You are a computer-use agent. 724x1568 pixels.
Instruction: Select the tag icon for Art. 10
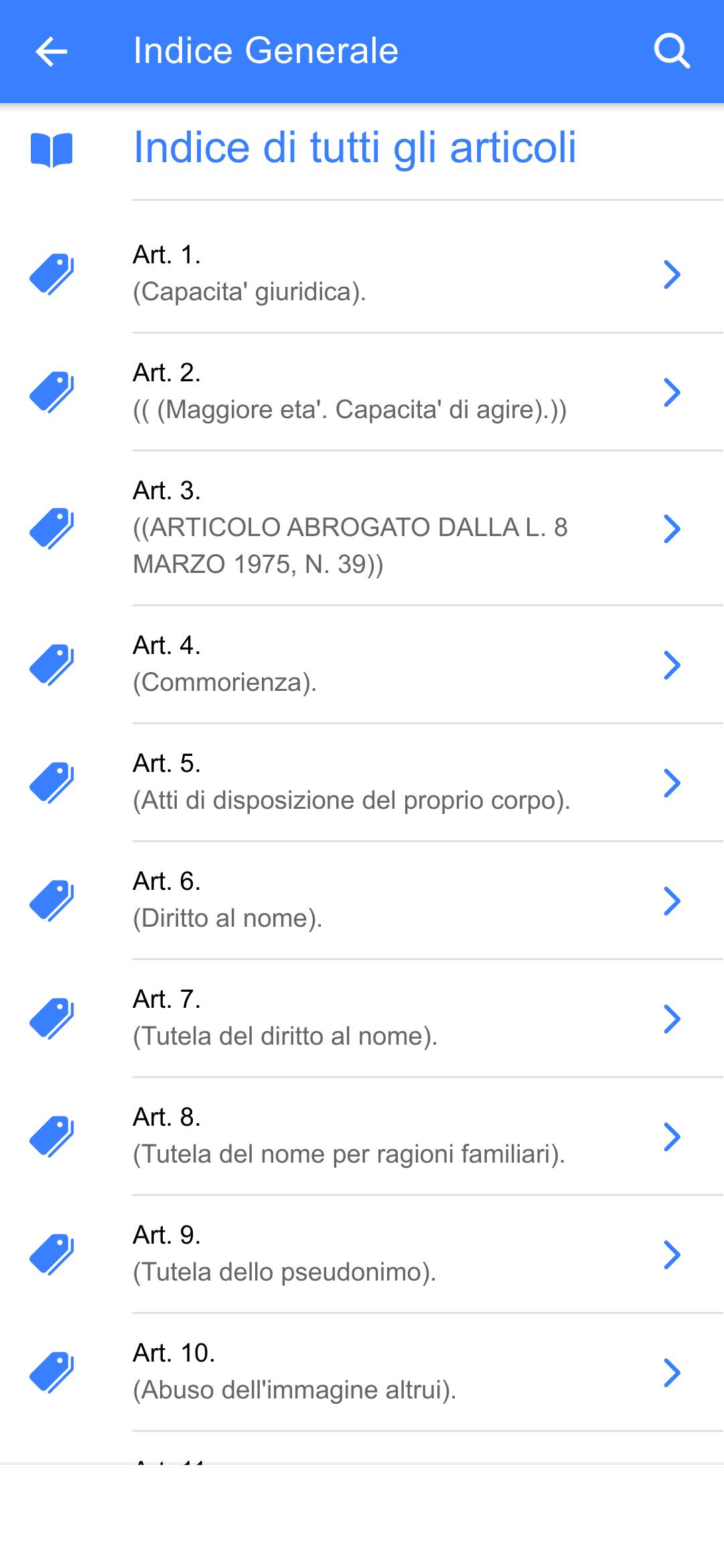(53, 1370)
